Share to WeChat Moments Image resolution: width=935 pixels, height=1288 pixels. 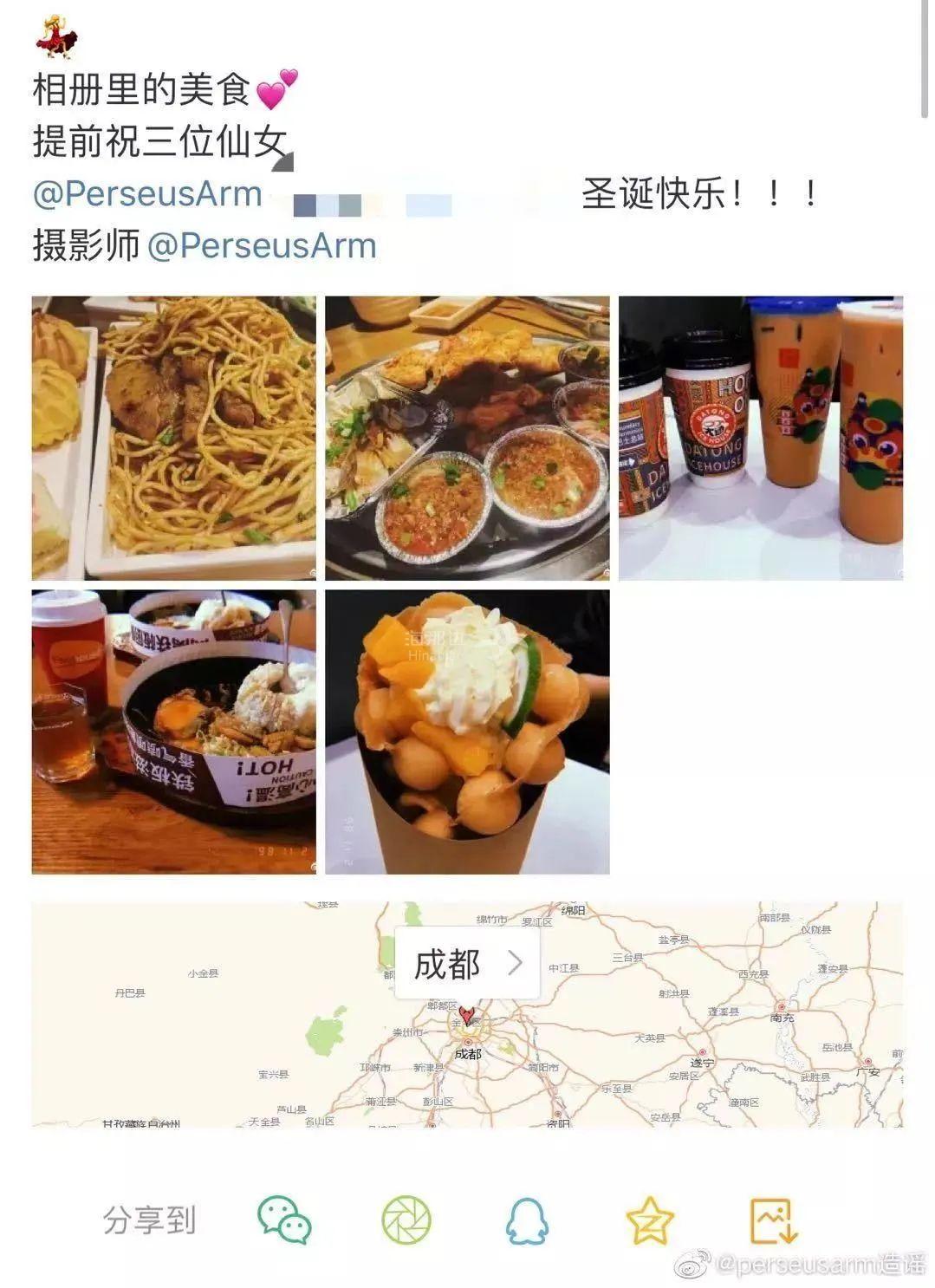[x=406, y=1220]
